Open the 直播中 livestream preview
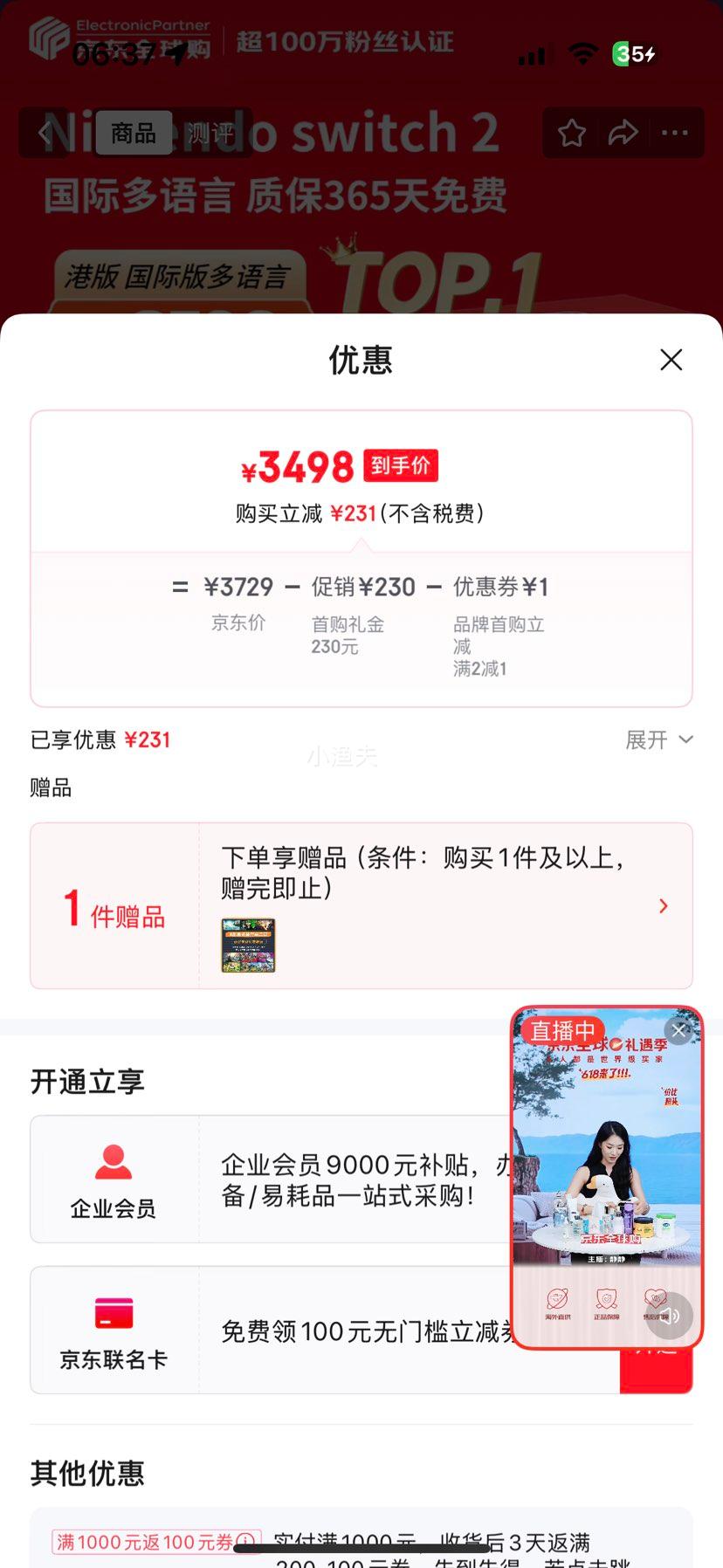Image resolution: width=723 pixels, height=1568 pixels. (x=606, y=1152)
